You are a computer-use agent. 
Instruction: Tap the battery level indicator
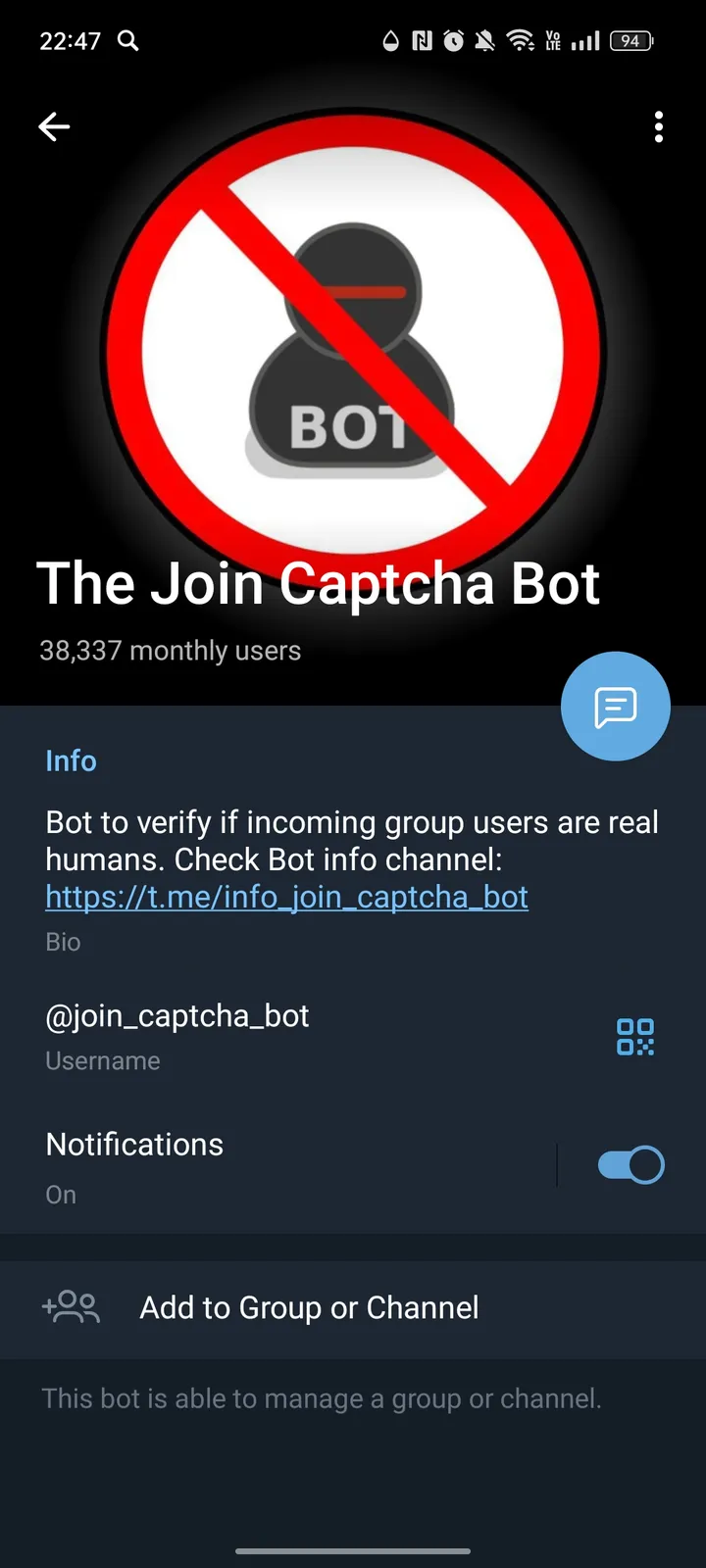coord(630,41)
